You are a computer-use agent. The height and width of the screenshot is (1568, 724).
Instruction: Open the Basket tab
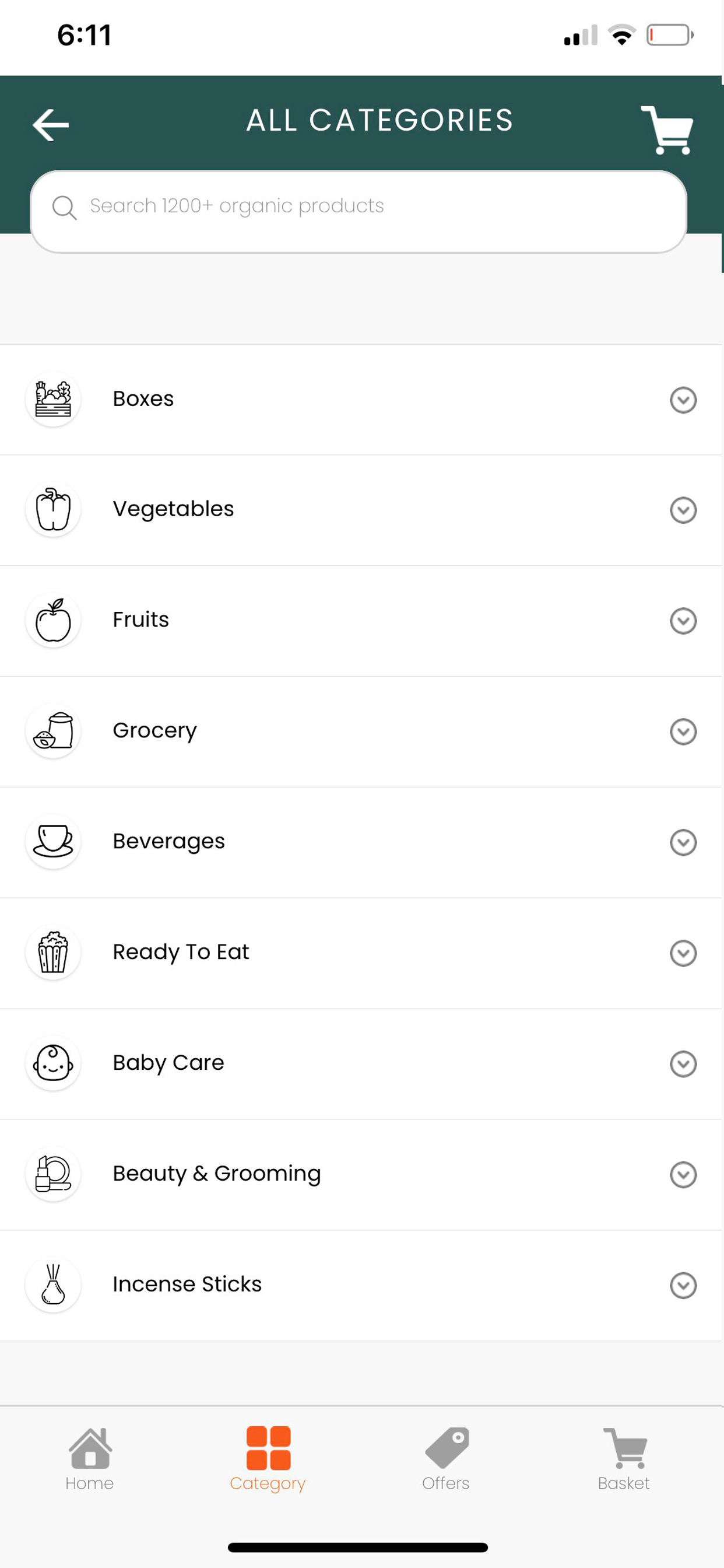click(624, 1459)
